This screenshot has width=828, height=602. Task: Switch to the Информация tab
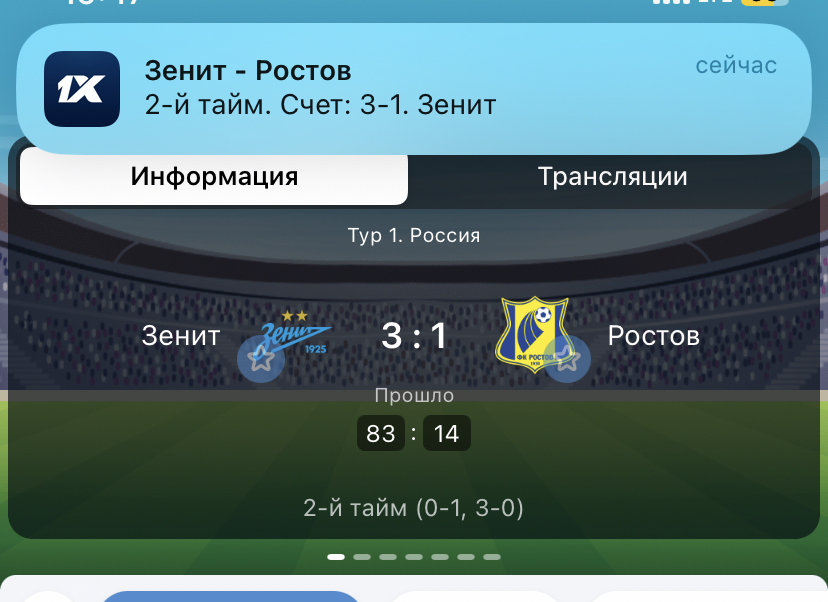[x=214, y=177]
